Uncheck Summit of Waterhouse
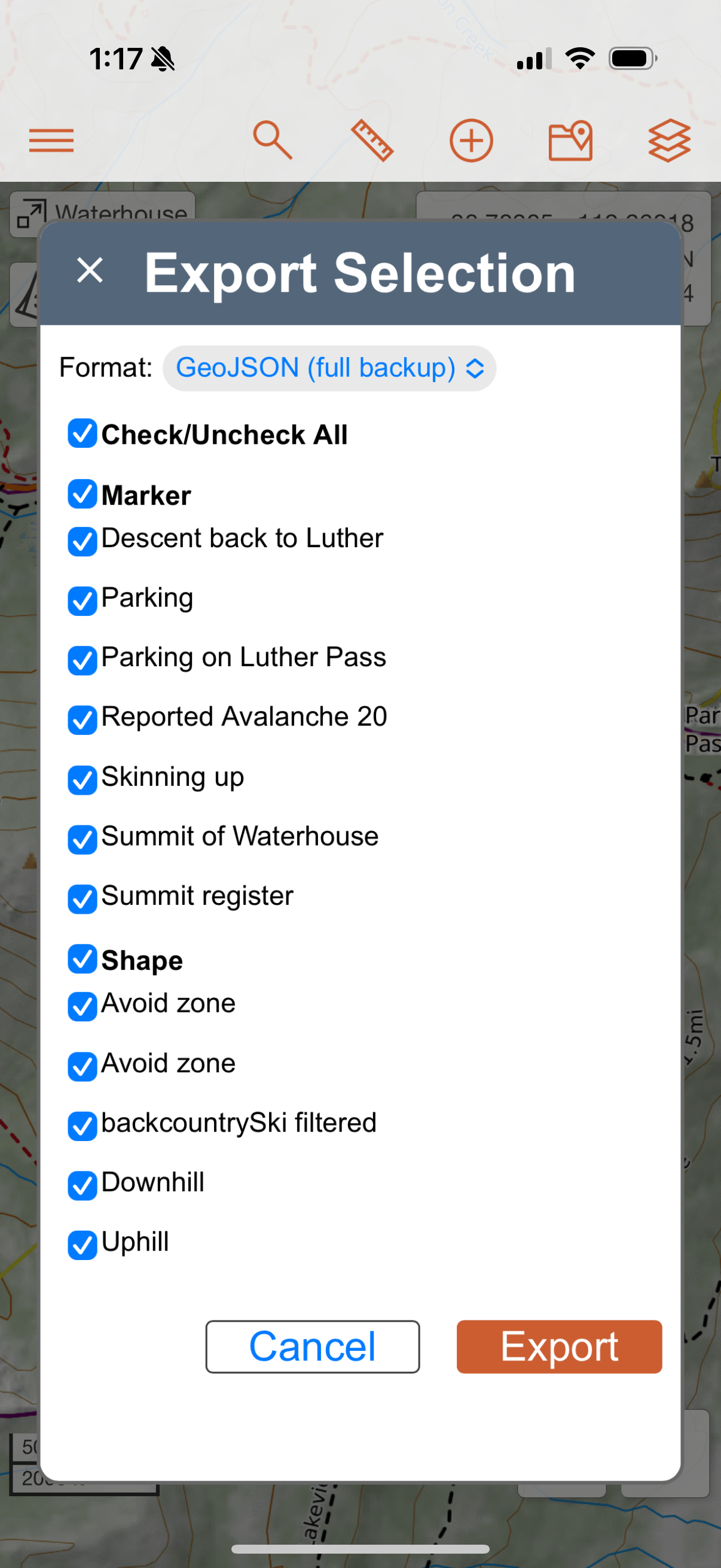721x1568 pixels. 82,840
